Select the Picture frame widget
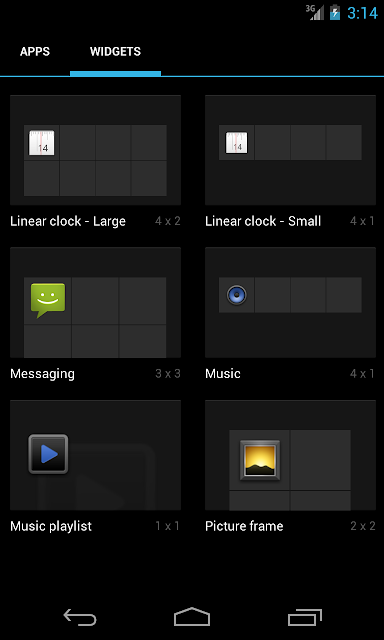384x640 pixels. pyautogui.click(x=290, y=467)
